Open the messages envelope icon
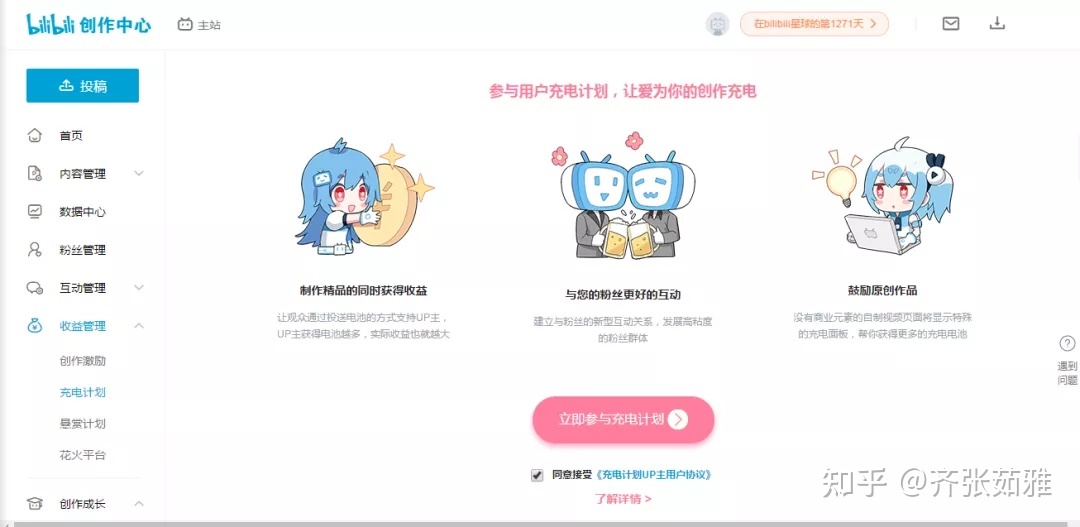 click(951, 24)
